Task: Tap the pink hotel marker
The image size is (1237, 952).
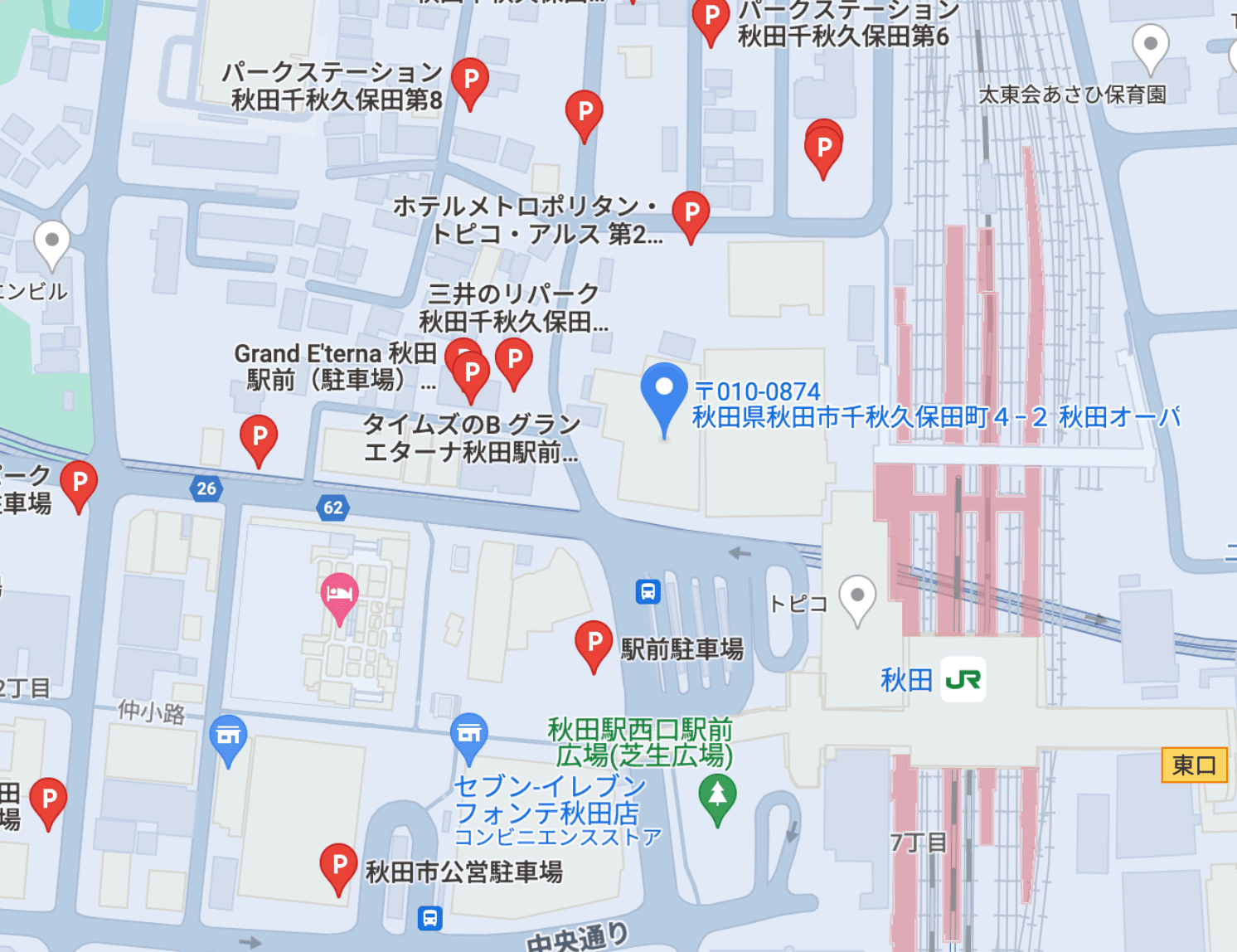Action: [339, 594]
